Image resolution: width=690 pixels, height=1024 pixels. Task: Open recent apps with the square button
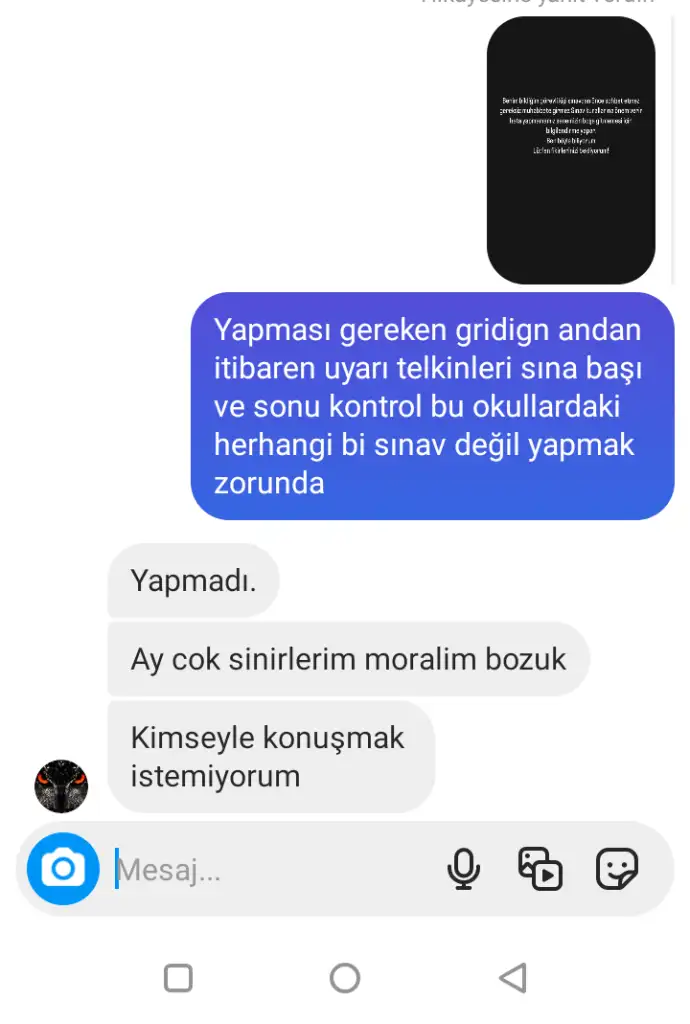click(x=178, y=977)
